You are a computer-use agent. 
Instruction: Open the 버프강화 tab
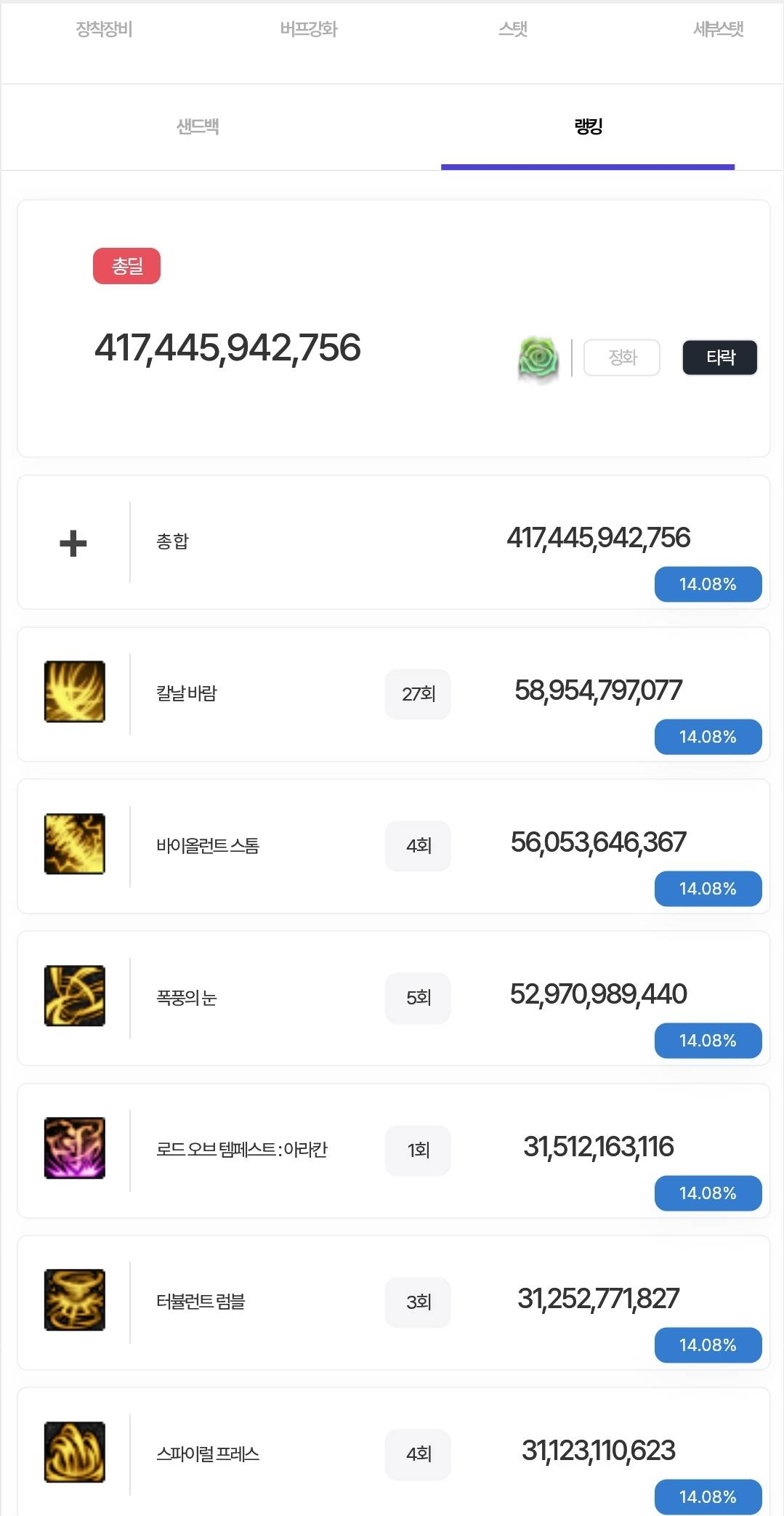click(x=309, y=29)
